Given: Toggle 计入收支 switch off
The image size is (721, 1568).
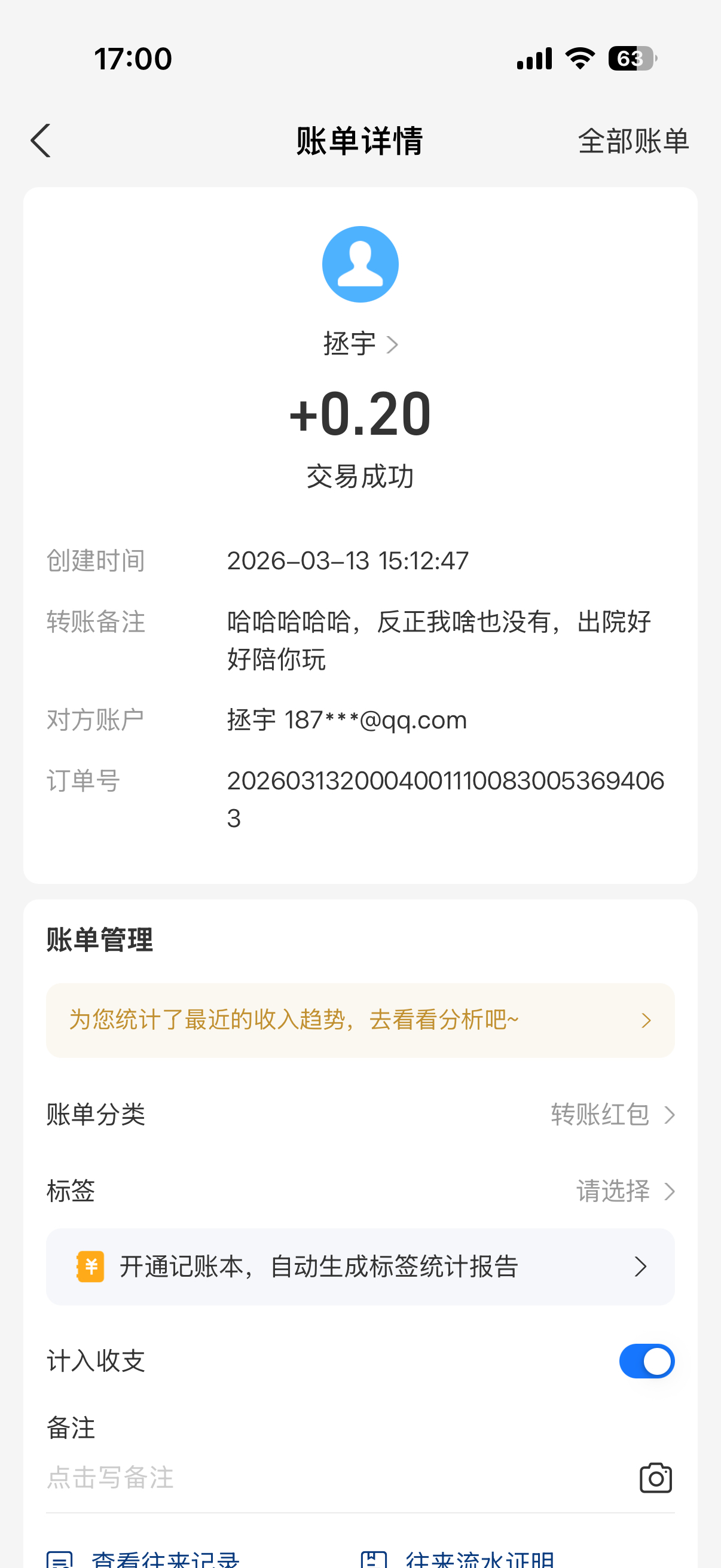Looking at the screenshot, I should 646,1360.
